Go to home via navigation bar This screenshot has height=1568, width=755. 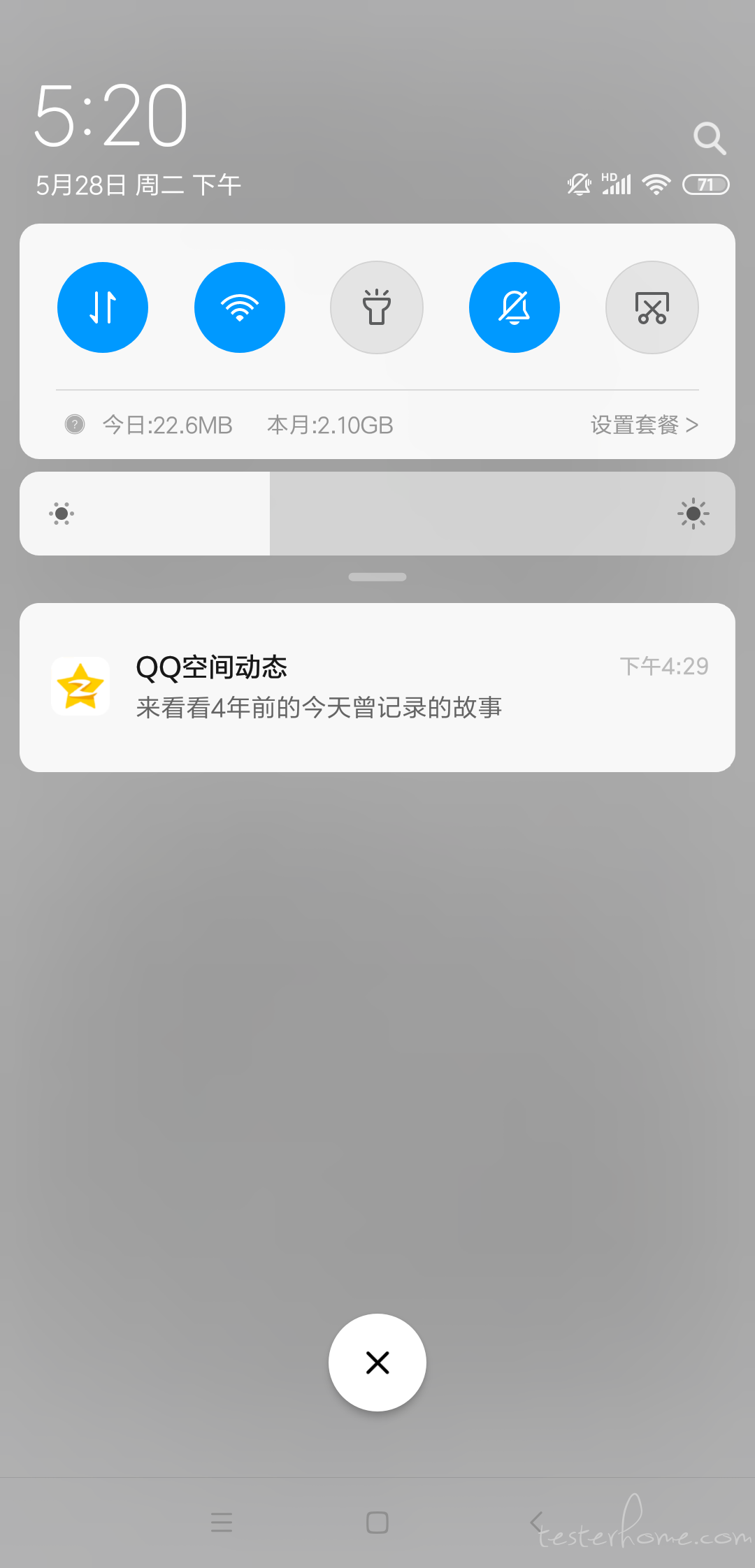click(x=377, y=1522)
